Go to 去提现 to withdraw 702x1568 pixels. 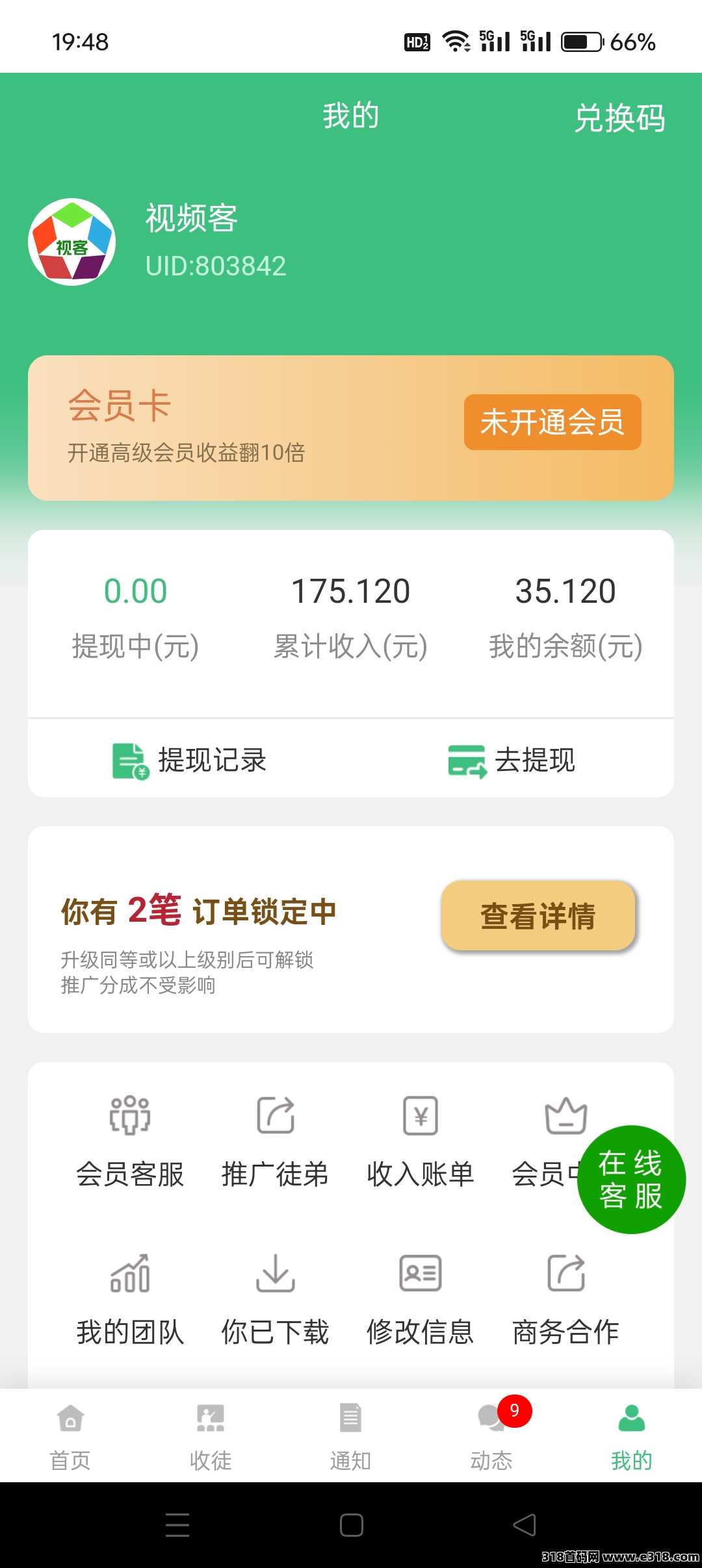(512, 760)
